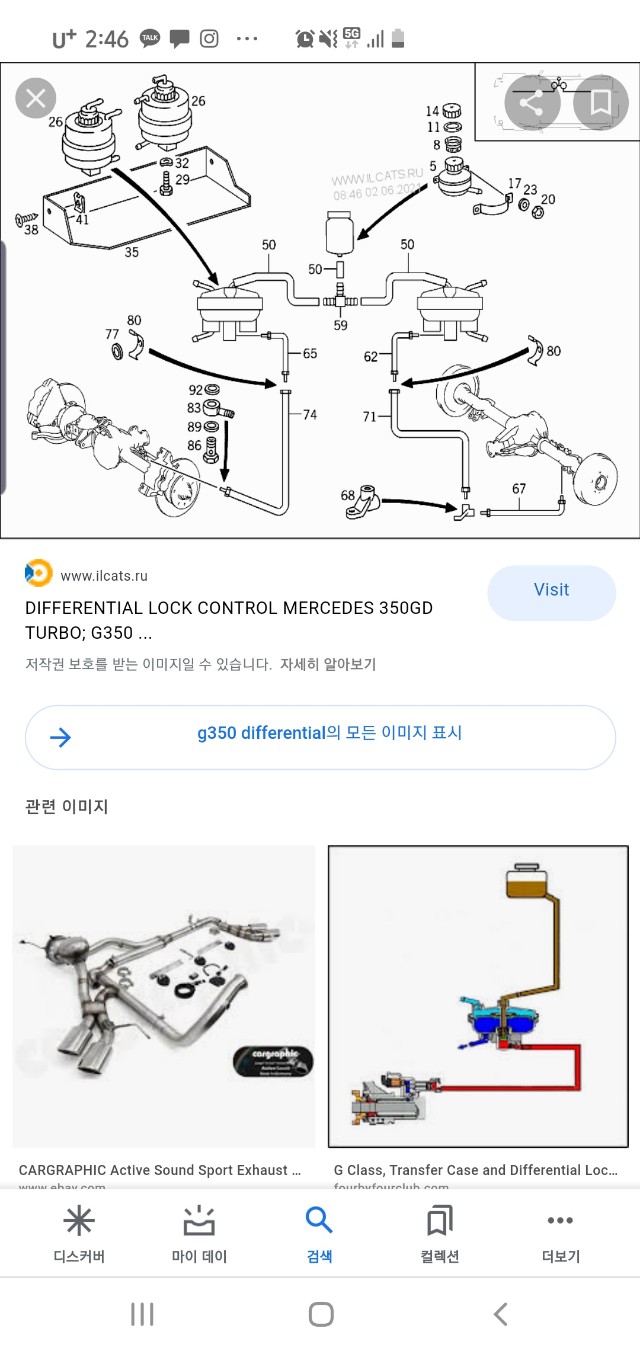Open the 자세히 알아보기 link
640x1351 pixels.
328,664
